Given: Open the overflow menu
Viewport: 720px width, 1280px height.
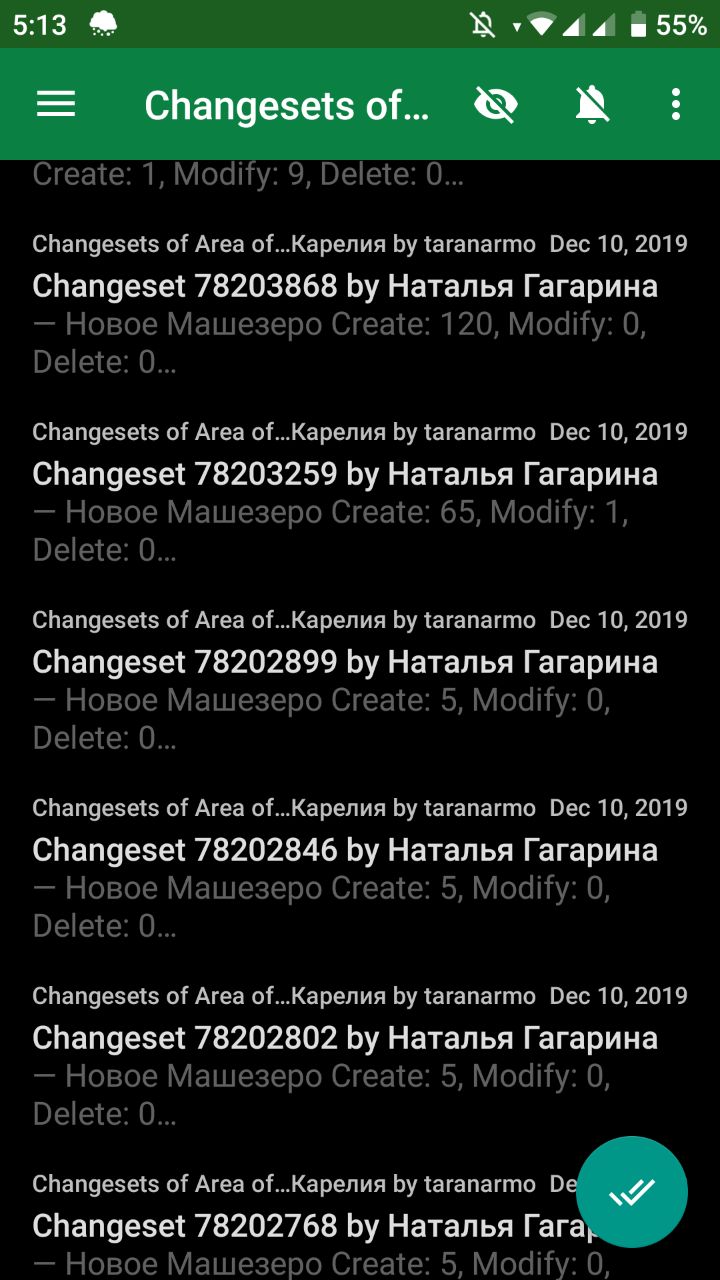Looking at the screenshot, I should pyautogui.click(x=676, y=104).
